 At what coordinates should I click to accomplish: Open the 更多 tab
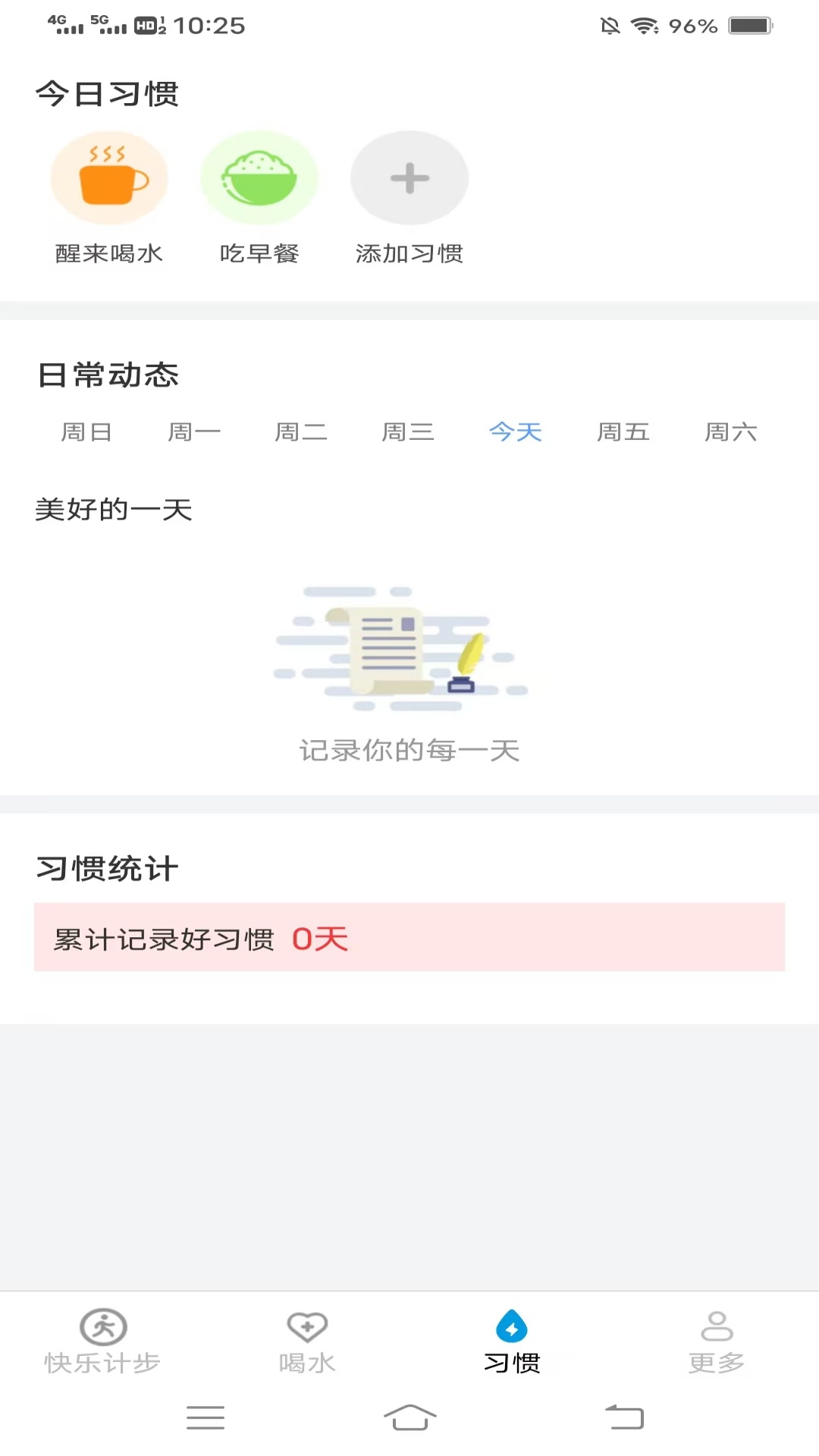pos(717,1341)
